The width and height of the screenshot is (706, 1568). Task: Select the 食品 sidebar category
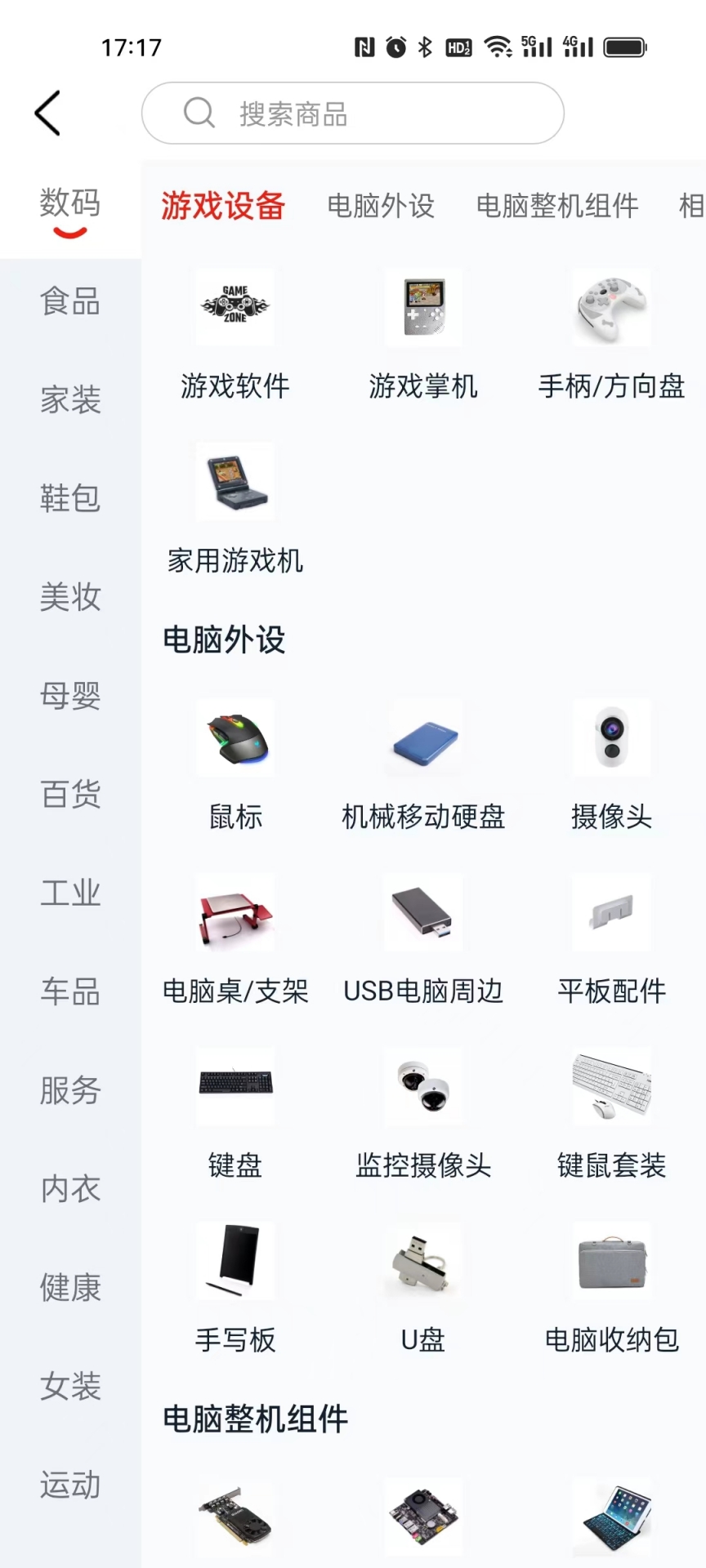pyautogui.click(x=69, y=301)
